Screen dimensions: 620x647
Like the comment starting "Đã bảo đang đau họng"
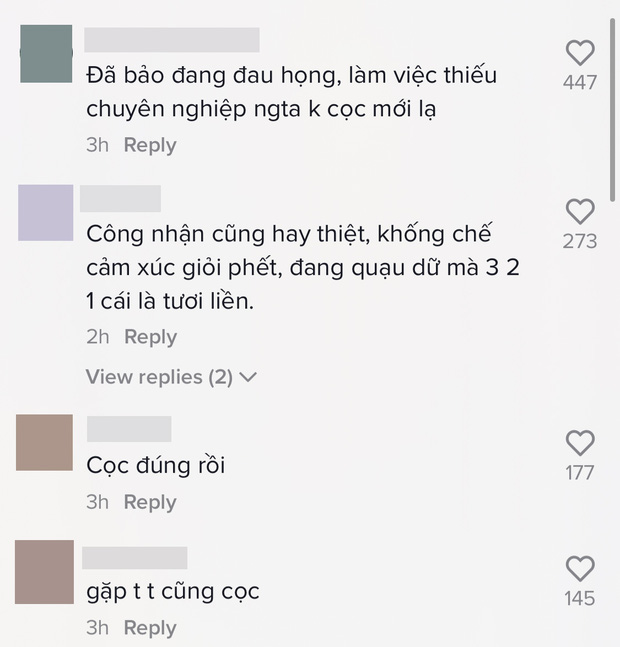coord(580,53)
